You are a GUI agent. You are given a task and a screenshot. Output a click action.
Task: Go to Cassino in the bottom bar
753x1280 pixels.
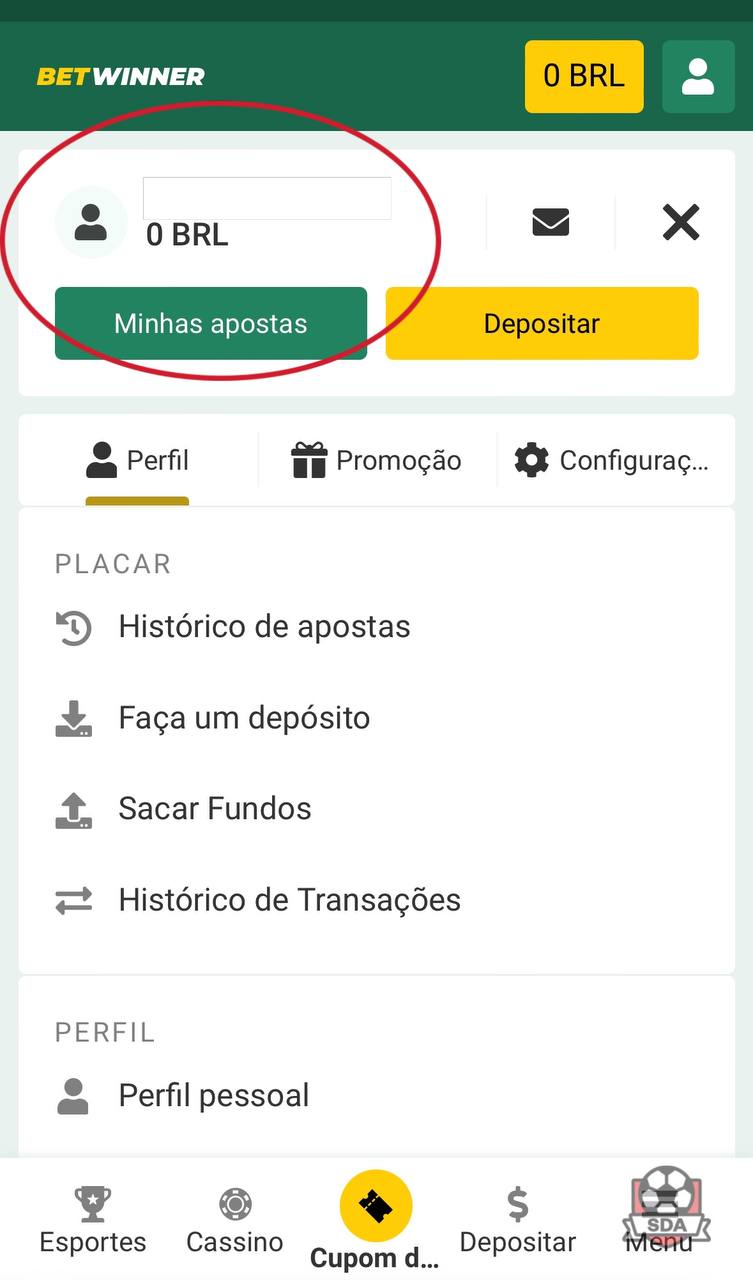(x=235, y=1220)
